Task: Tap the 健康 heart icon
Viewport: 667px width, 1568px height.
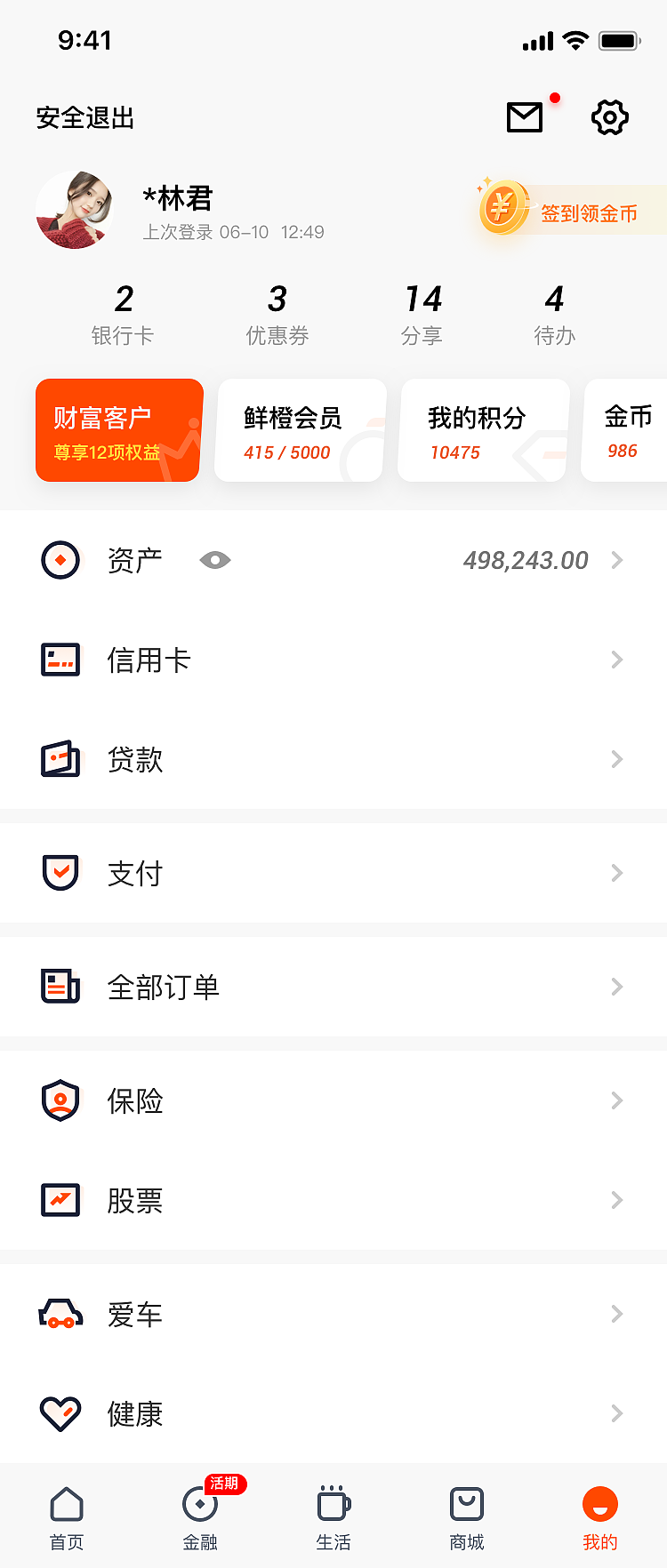Action: pos(60,1413)
